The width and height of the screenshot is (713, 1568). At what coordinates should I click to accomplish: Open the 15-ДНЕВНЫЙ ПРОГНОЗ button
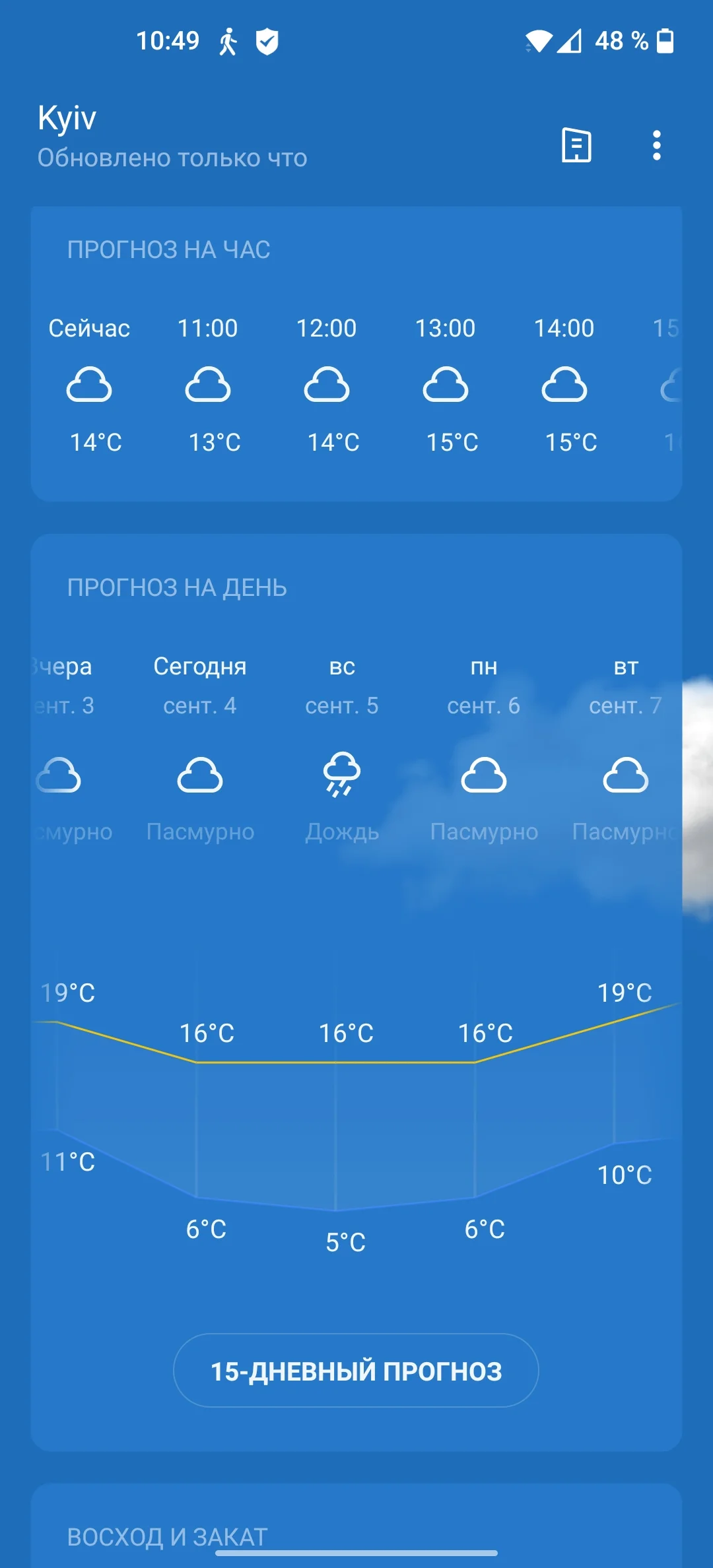tap(355, 1371)
